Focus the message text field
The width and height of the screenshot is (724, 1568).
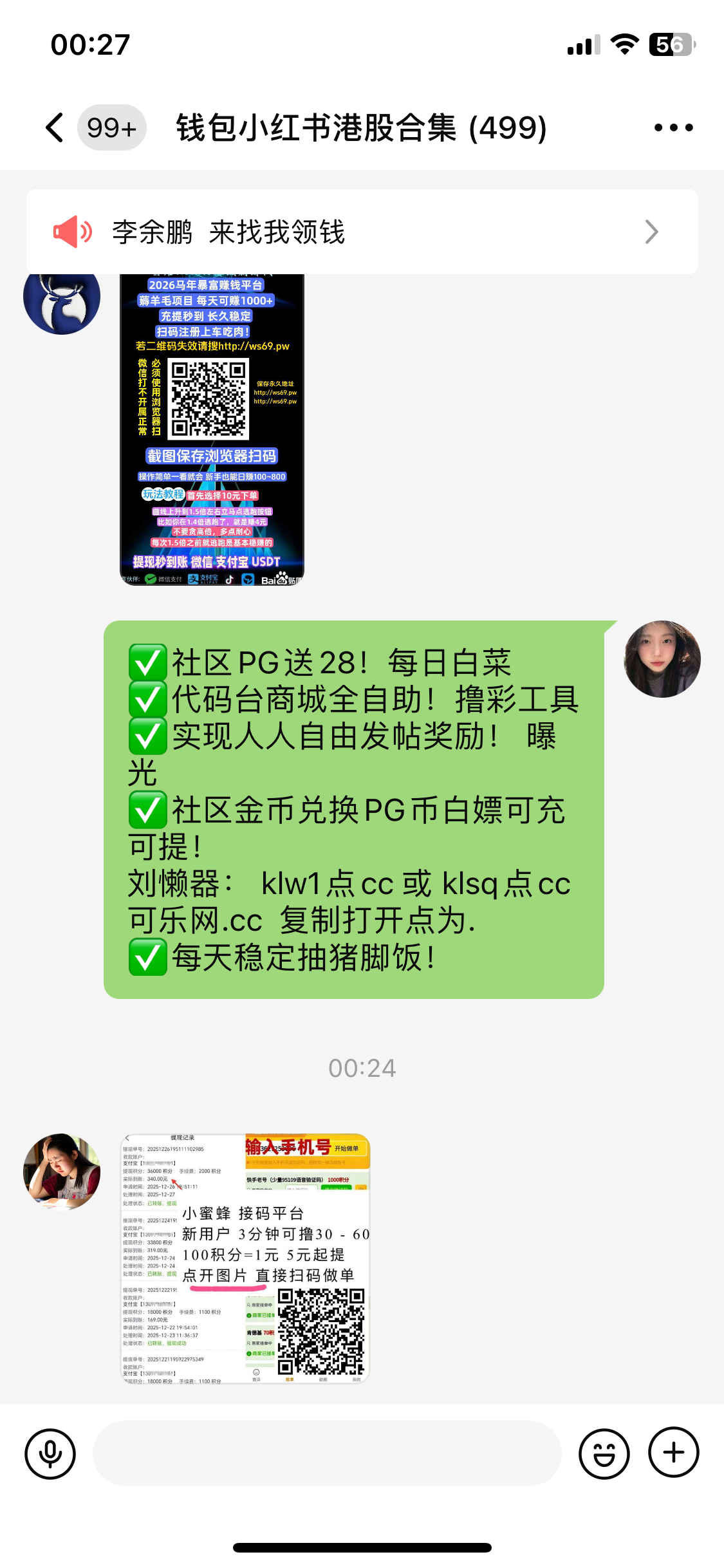327,1453
